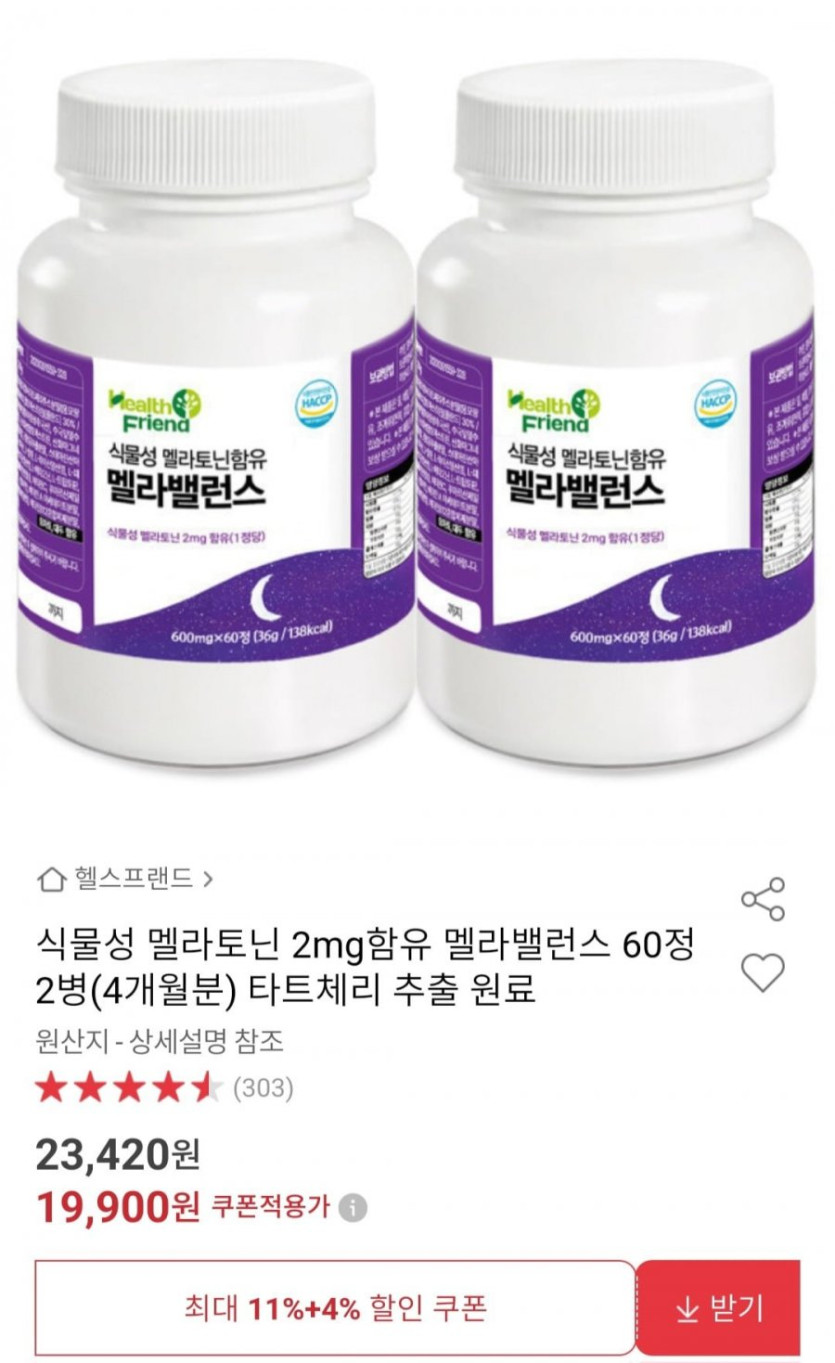View the 최대 11%+4% 할인 쿠폰 details
The width and height of the screenshot is (835, 1363).
click(336, 1308)
